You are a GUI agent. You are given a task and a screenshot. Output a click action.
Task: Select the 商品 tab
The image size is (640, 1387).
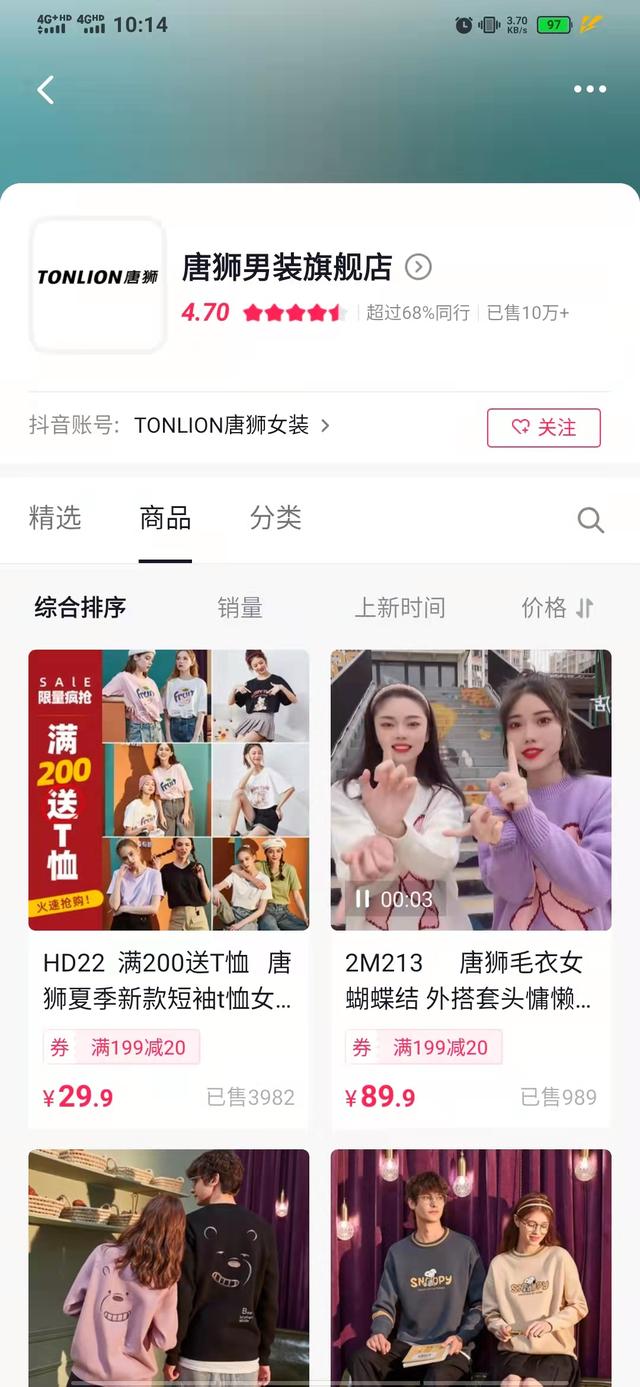pos(165,518)
